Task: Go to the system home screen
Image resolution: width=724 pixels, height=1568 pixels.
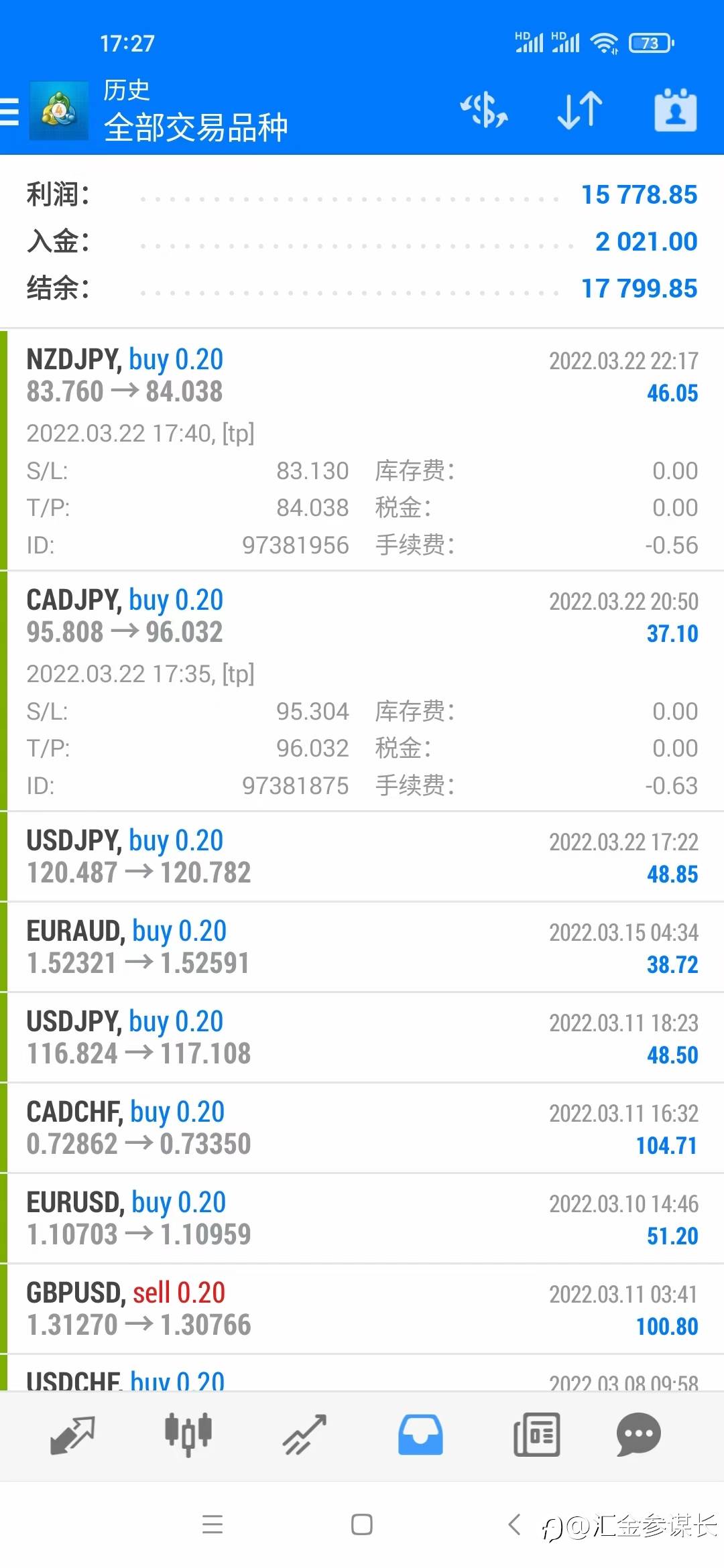Action: (x=362, y=1525)
